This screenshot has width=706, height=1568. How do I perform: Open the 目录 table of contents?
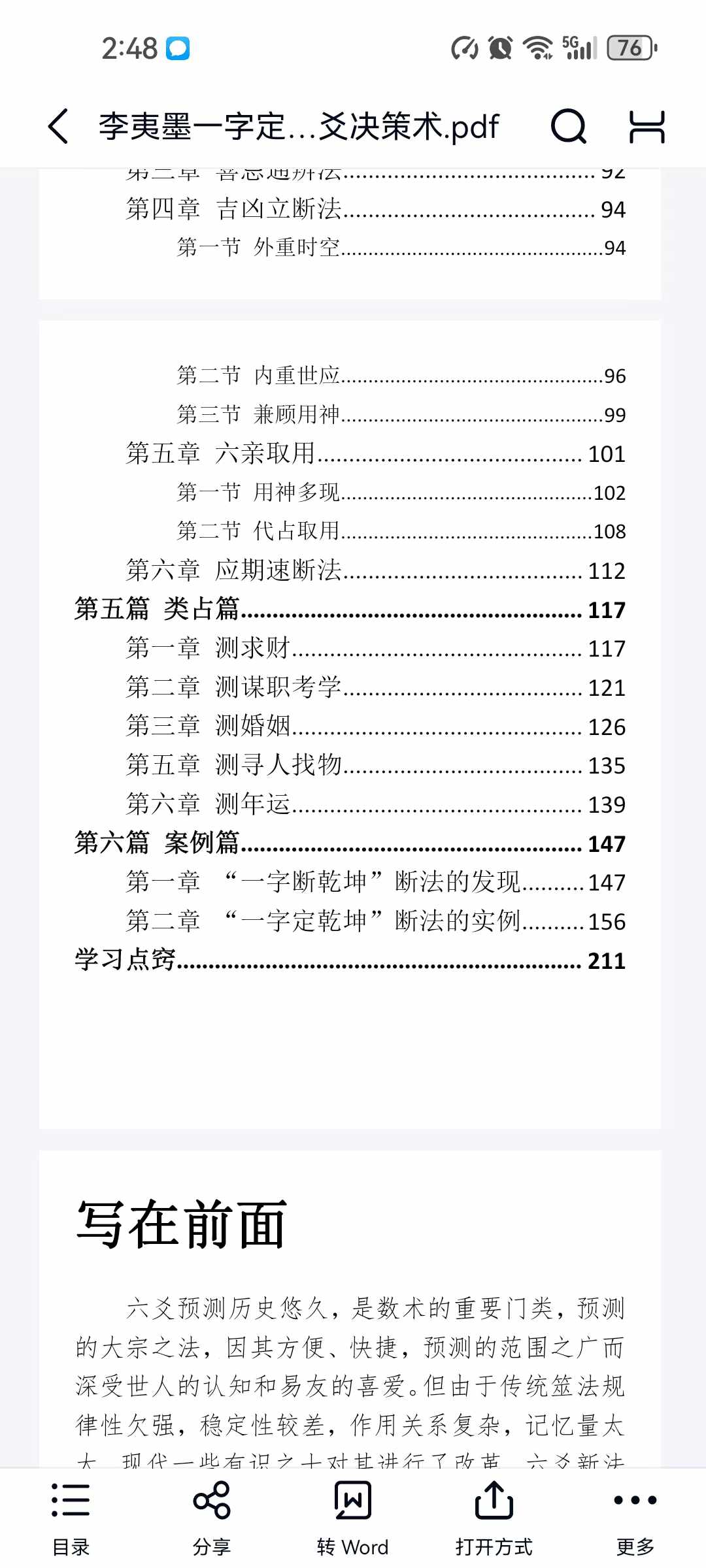pyautogui.click(x=71, y=1518)
